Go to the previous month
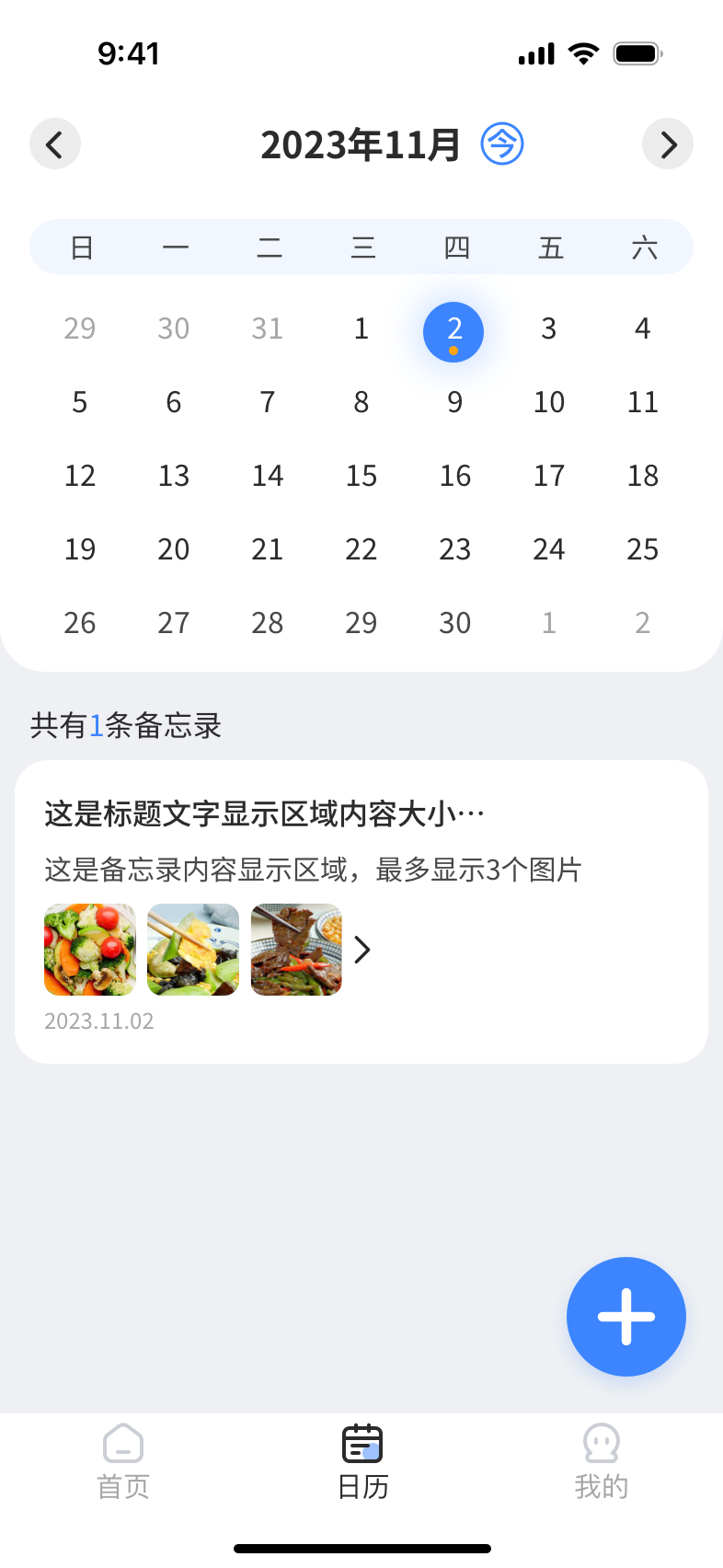The width and height of the screenshot is (723, 1568). coord(55,144)
